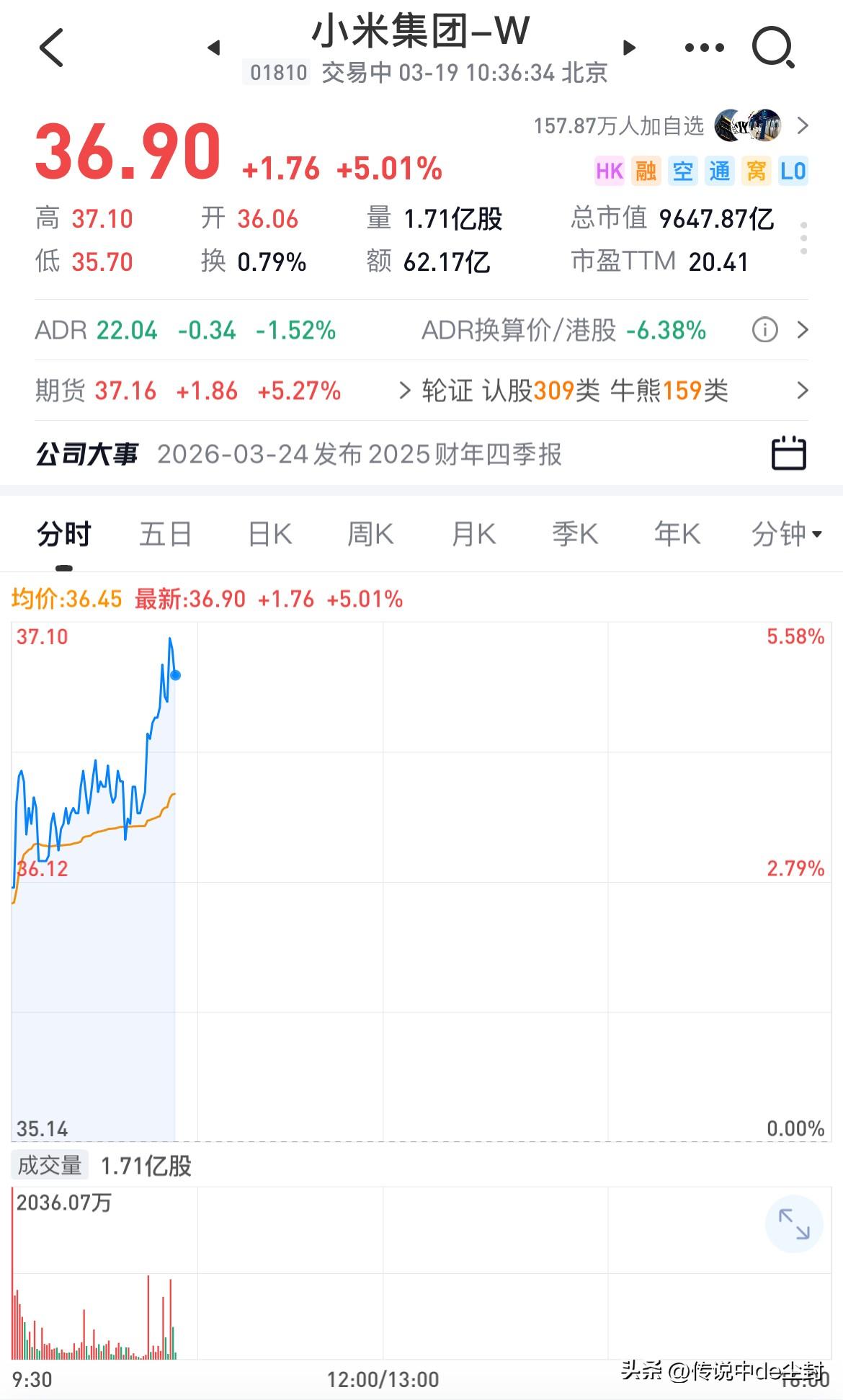Open the 分钟 interval dropdown
The height and width of the screenshot is (1400, 843).
point(785,534)
